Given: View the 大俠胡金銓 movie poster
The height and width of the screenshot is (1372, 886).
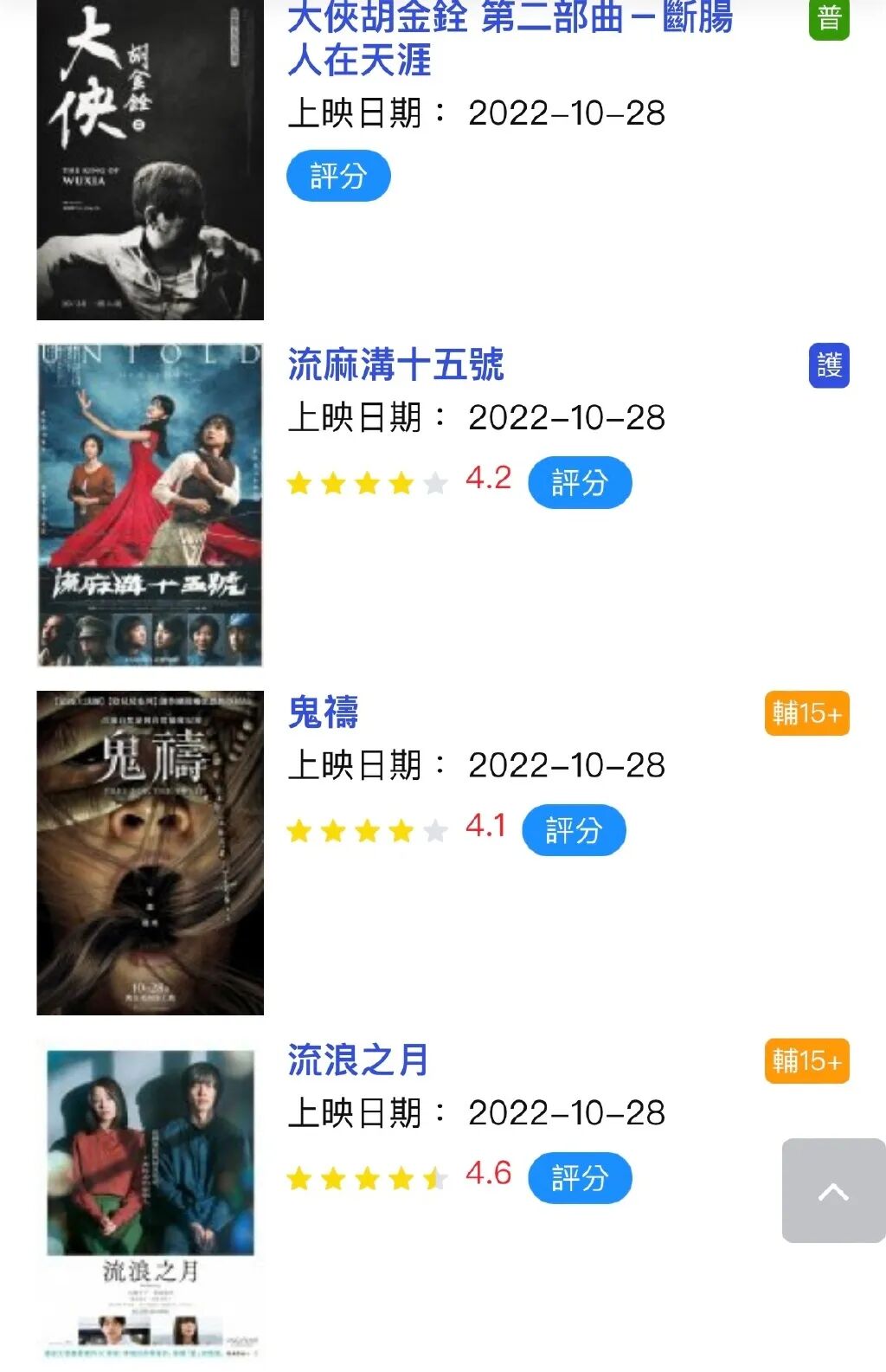Looking at the screenshot, I should 150,160.
